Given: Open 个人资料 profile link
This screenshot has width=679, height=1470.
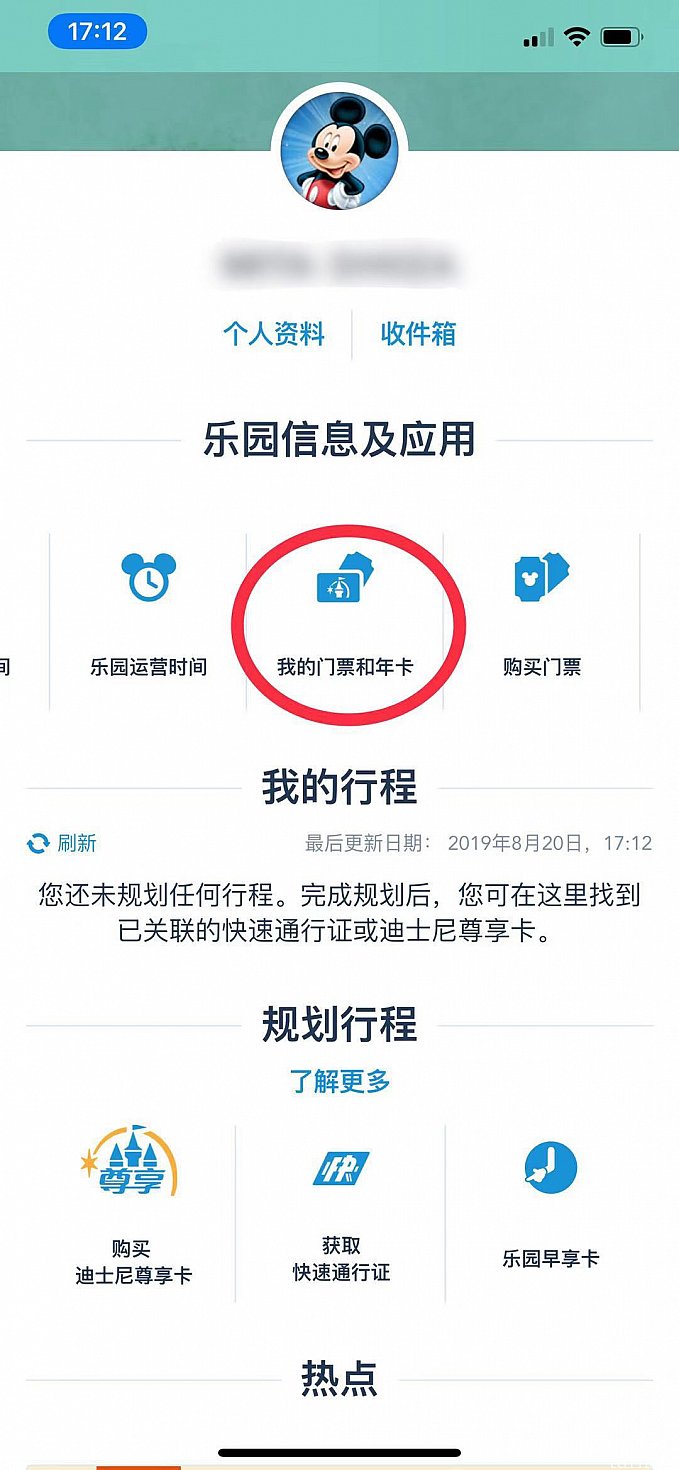Looking at the screenshot, I should (273, 334).
